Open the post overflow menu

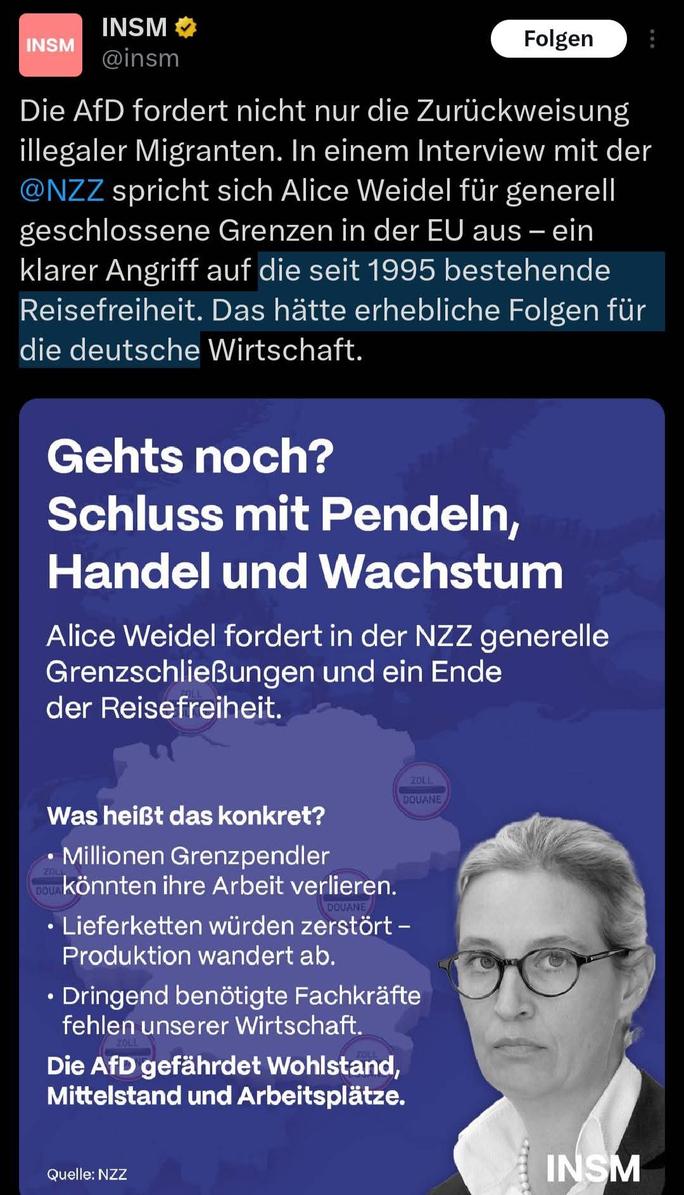click(652, 39)
